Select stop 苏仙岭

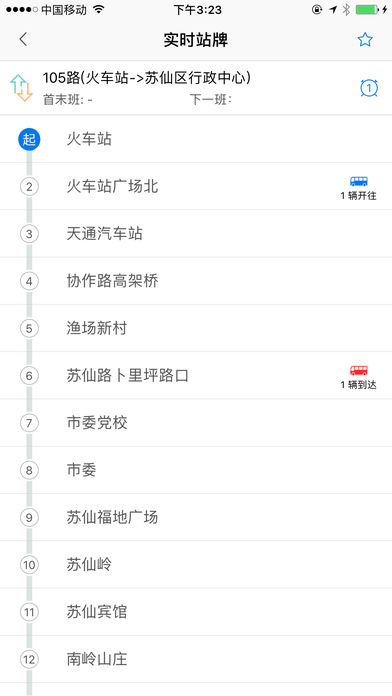pos(196,565)
